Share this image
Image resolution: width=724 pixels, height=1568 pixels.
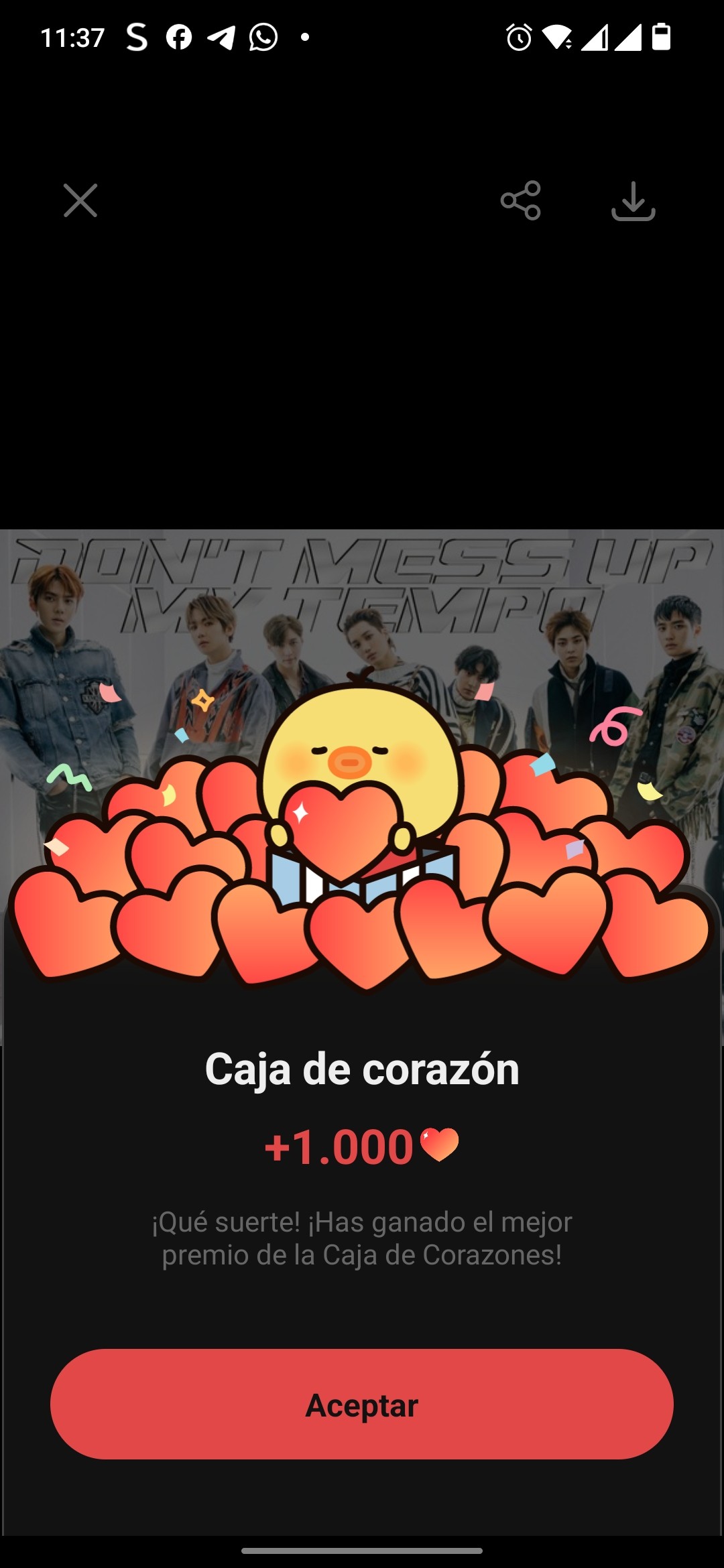pyautogui.click(x=520, y=200)
